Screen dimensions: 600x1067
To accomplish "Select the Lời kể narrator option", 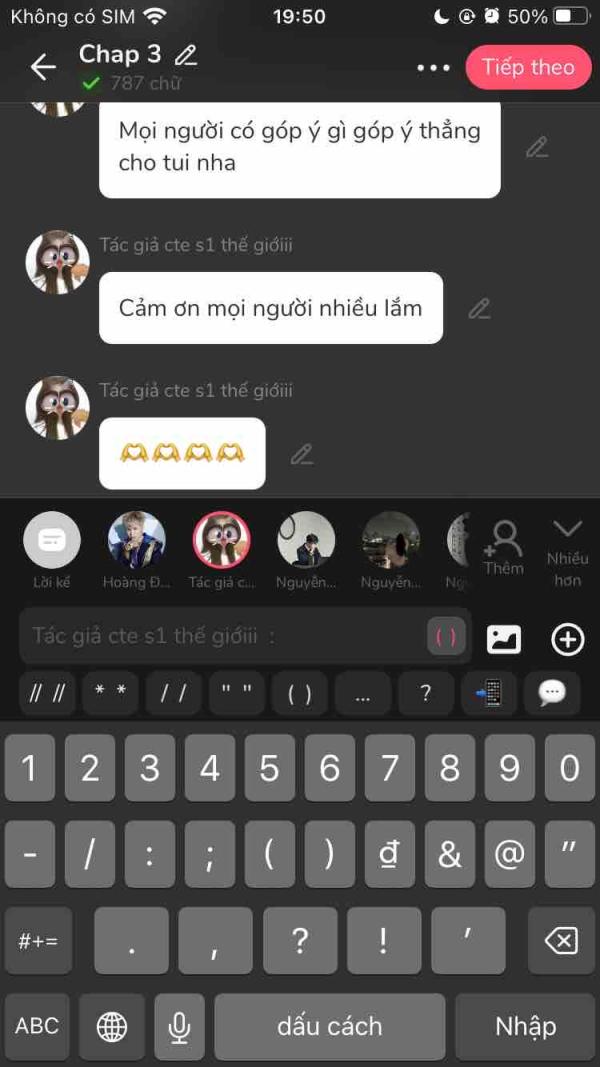I will 52,541.
